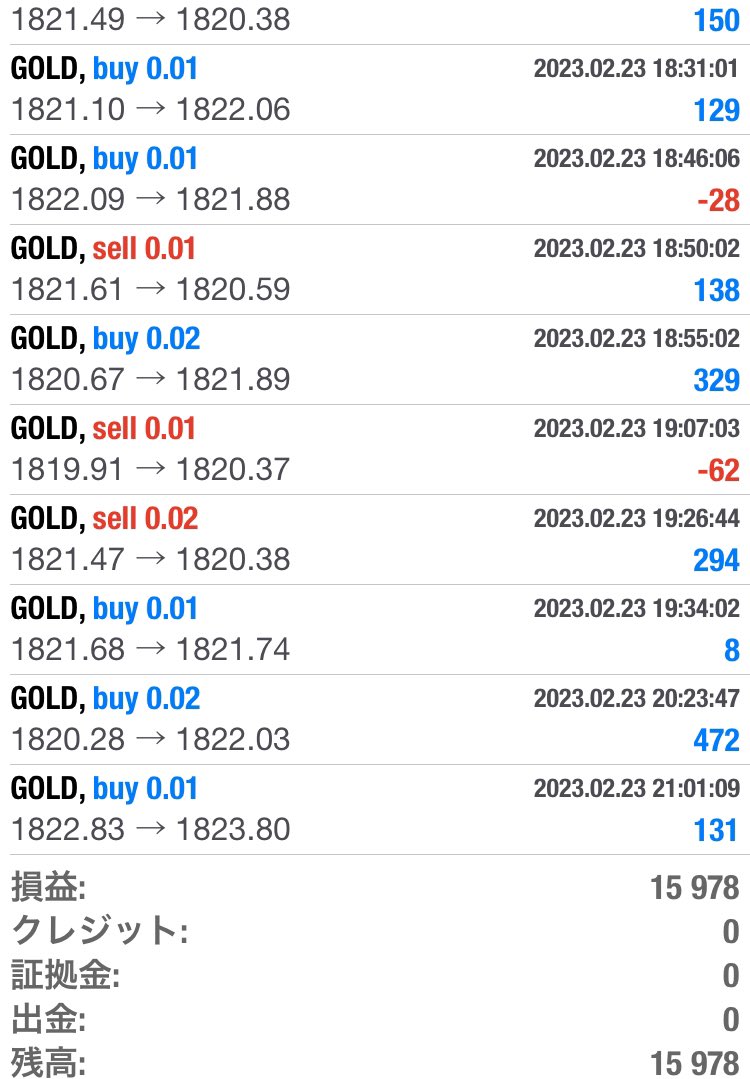Open the GOLD buy trade with -28 loss
750x1079 pixels.
(x=375, y=179)
